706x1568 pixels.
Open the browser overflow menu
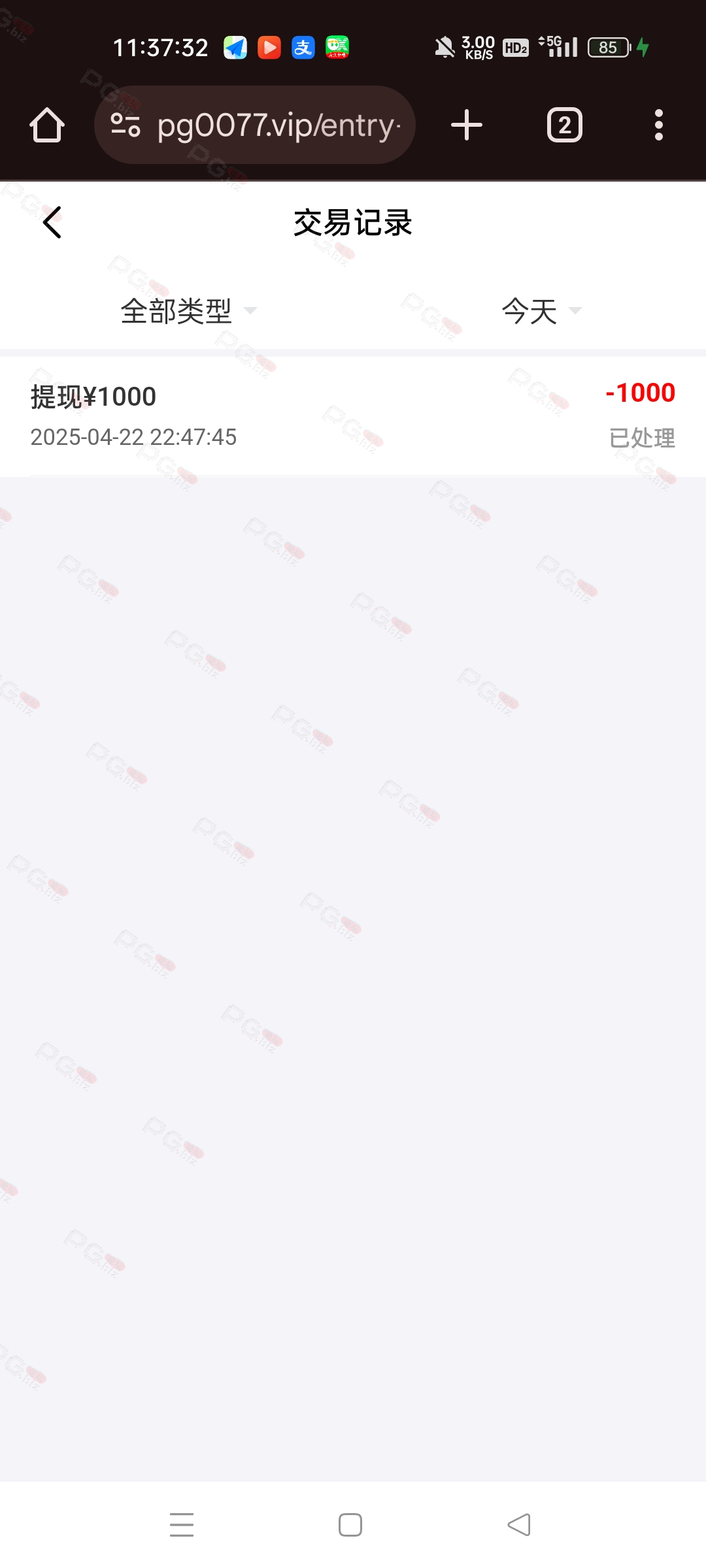pos(659,125)
